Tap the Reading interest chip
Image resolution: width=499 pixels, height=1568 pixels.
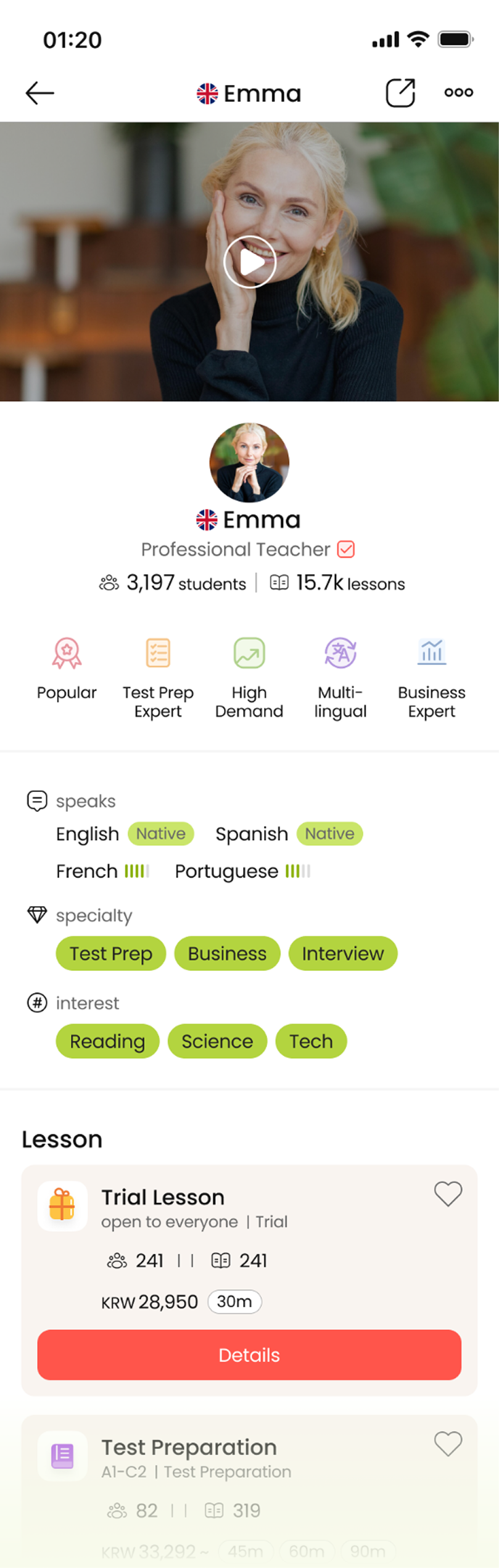coord(107,1041)
